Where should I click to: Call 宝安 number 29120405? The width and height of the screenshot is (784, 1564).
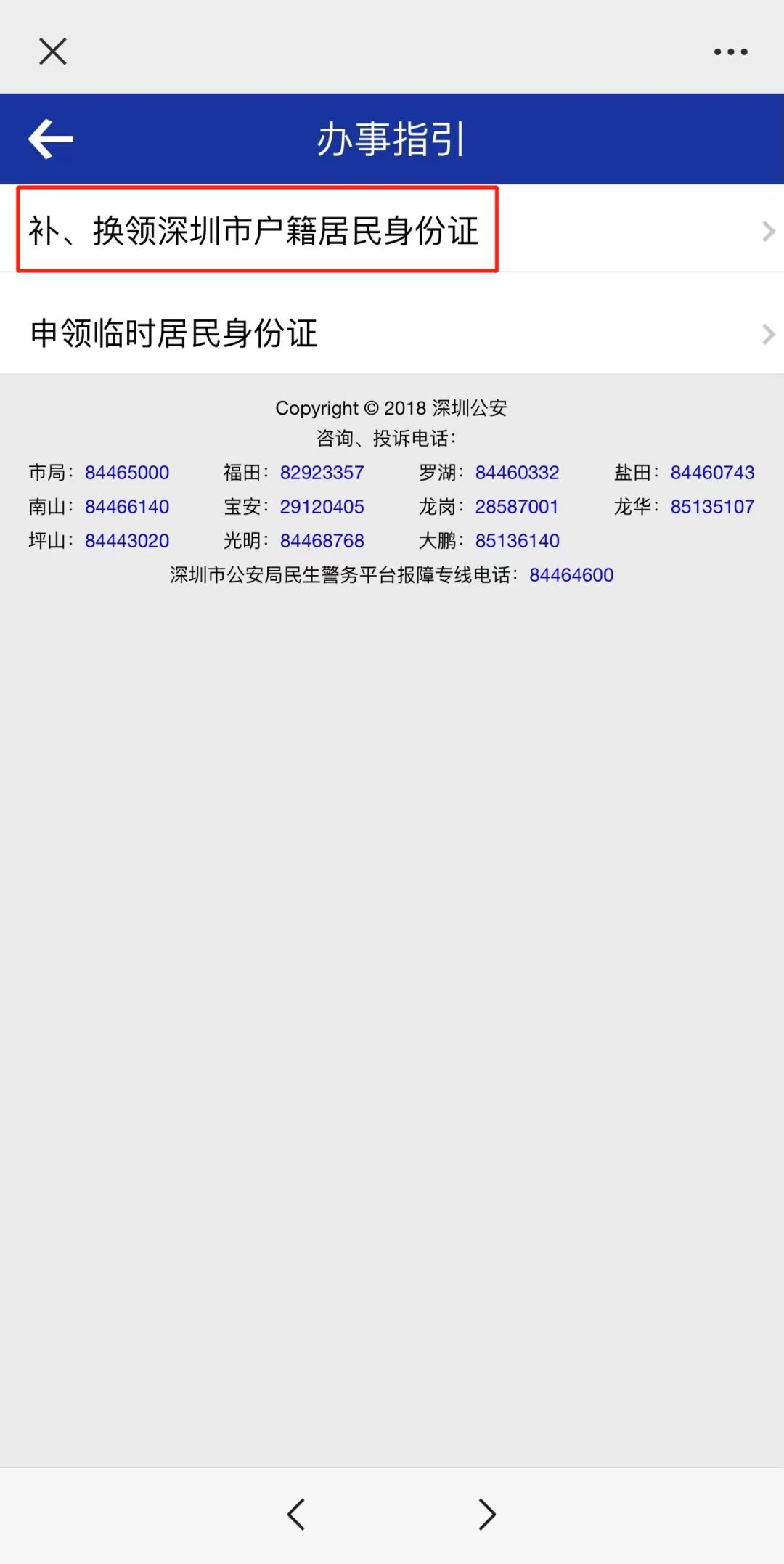click(x=322, y=507)
